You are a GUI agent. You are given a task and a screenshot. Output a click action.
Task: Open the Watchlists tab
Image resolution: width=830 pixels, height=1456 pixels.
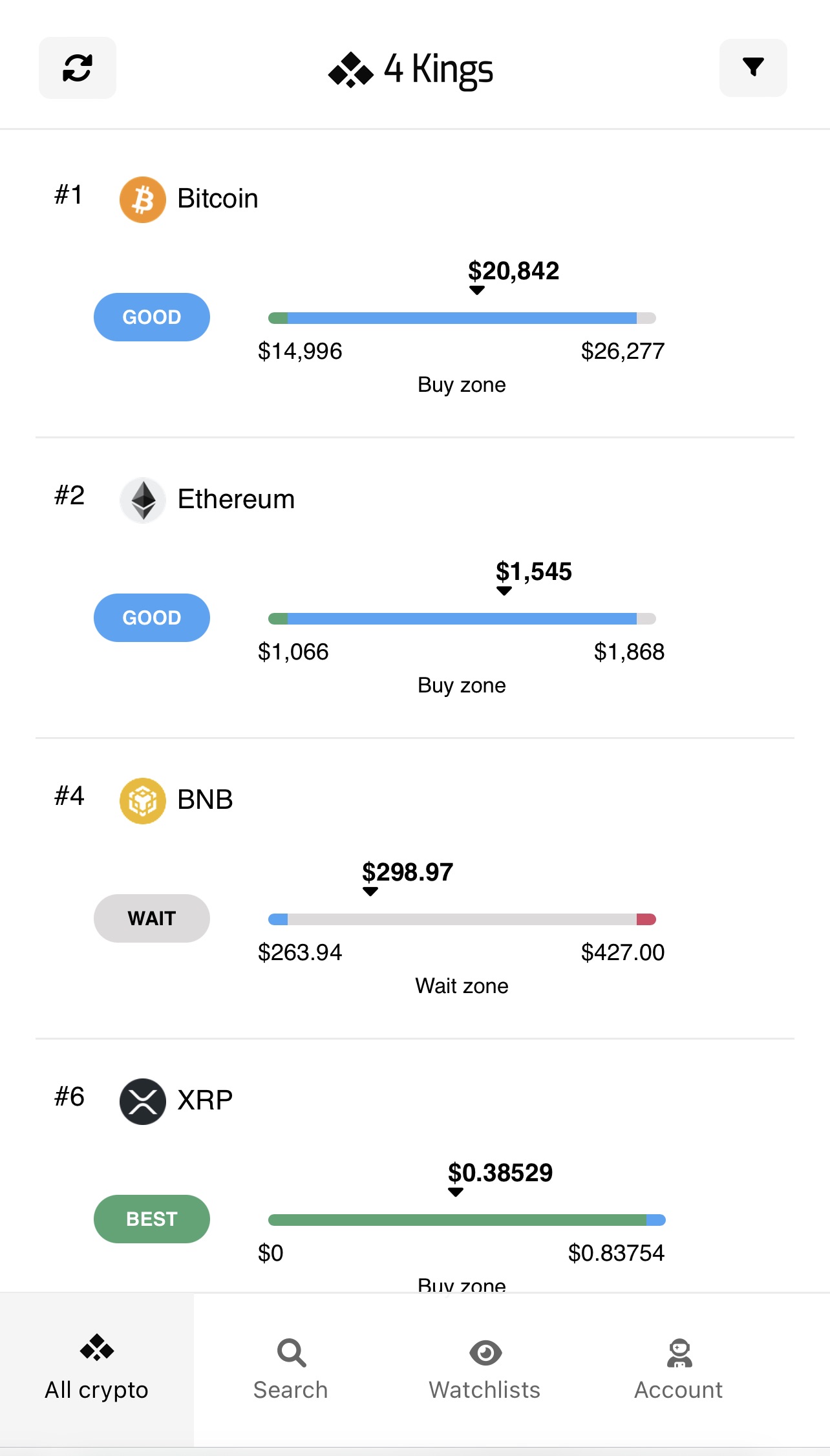point(485,1369)
